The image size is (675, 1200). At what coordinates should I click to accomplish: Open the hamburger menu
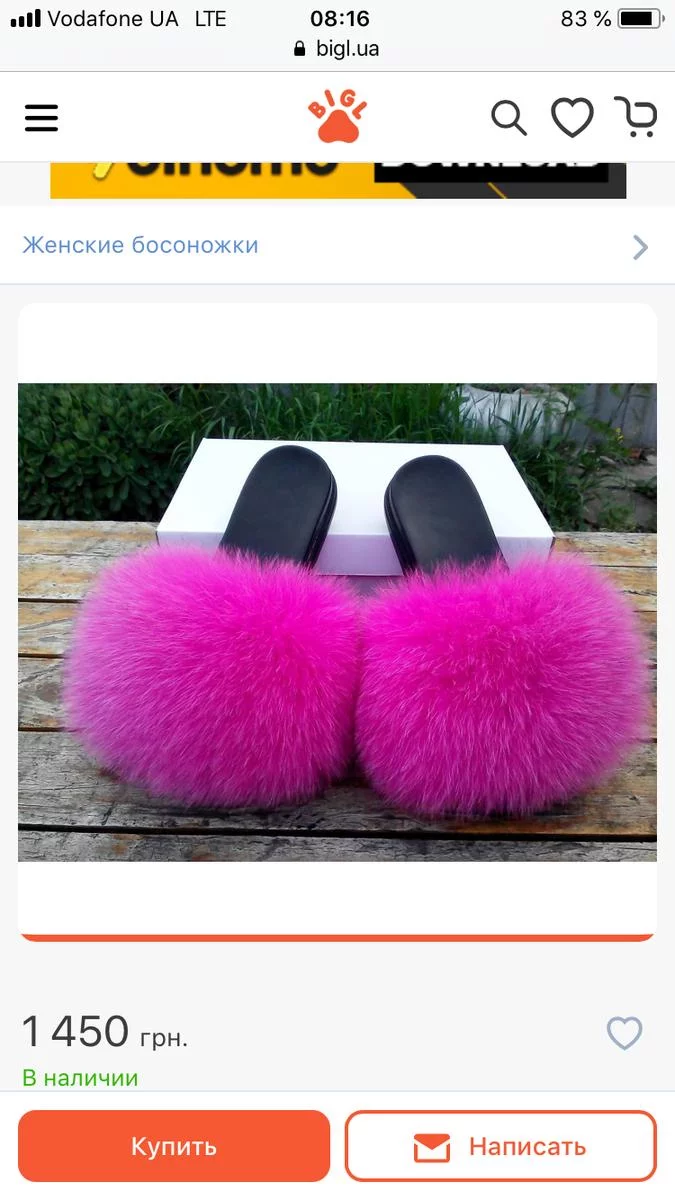(x=41, y=118)
